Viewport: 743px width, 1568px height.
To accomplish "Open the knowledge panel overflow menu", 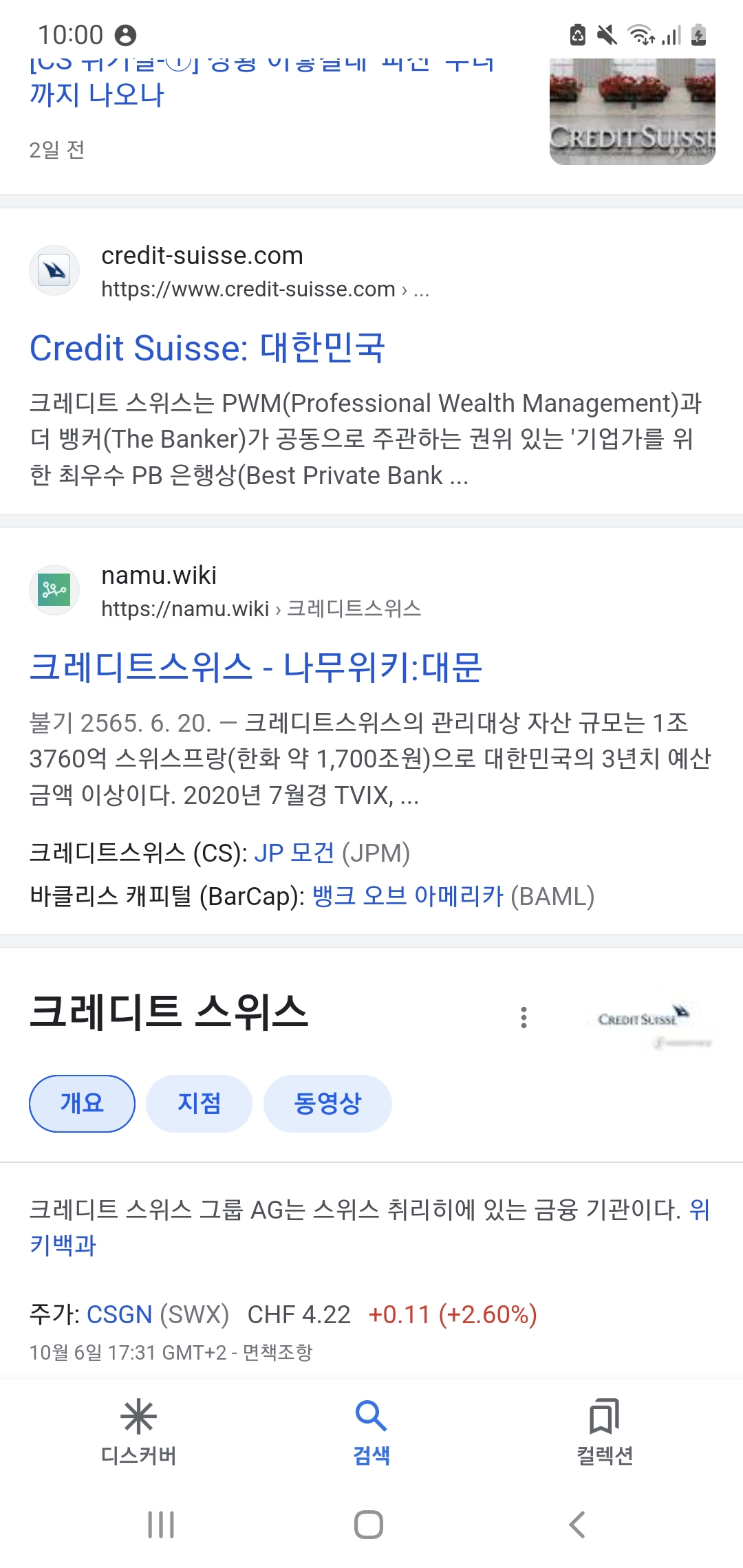I will [x=524, y=1017].
